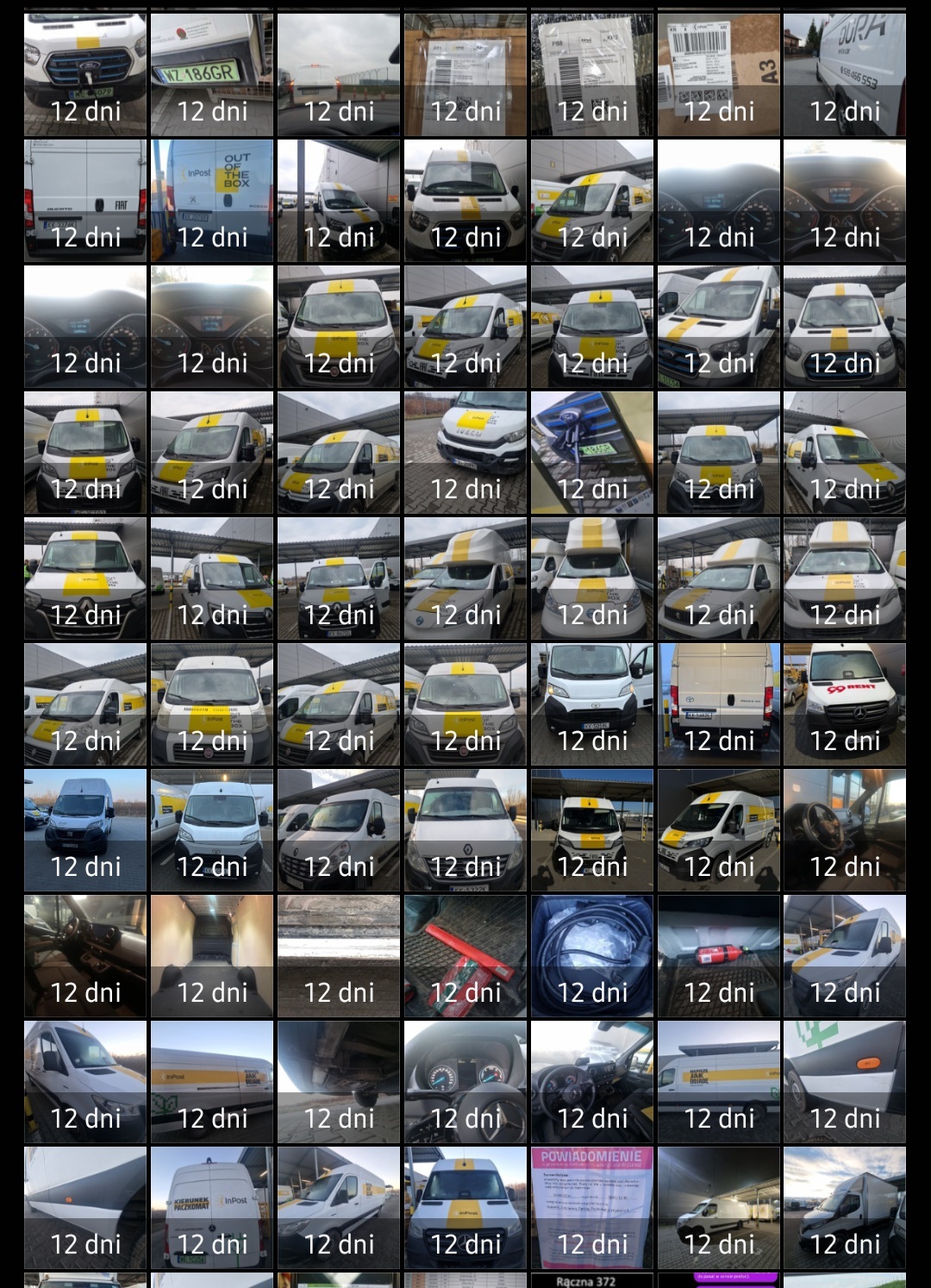The image size is (931, 1288).
Task: Open the pink POWIADOMIENIE notice photo
Action: click(592, 1207)
